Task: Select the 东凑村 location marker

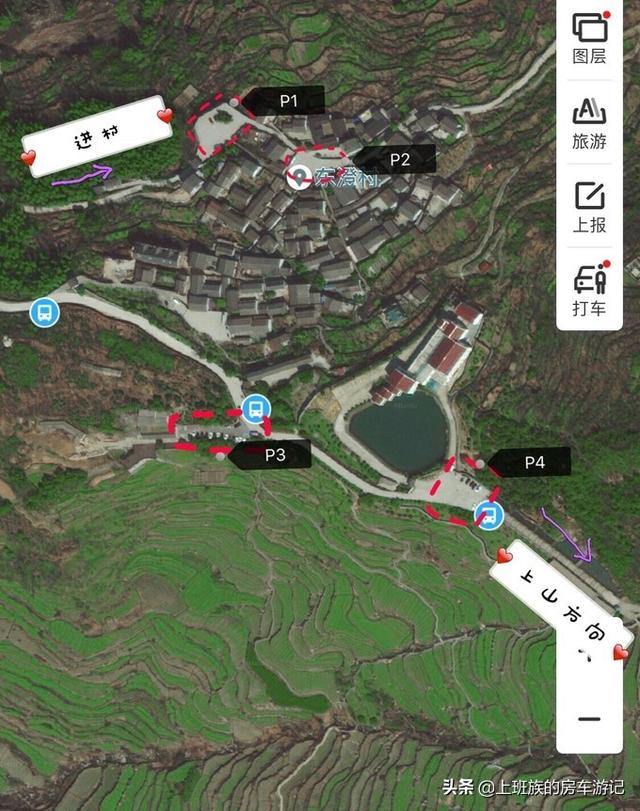Action: click(x=297, y=178)
